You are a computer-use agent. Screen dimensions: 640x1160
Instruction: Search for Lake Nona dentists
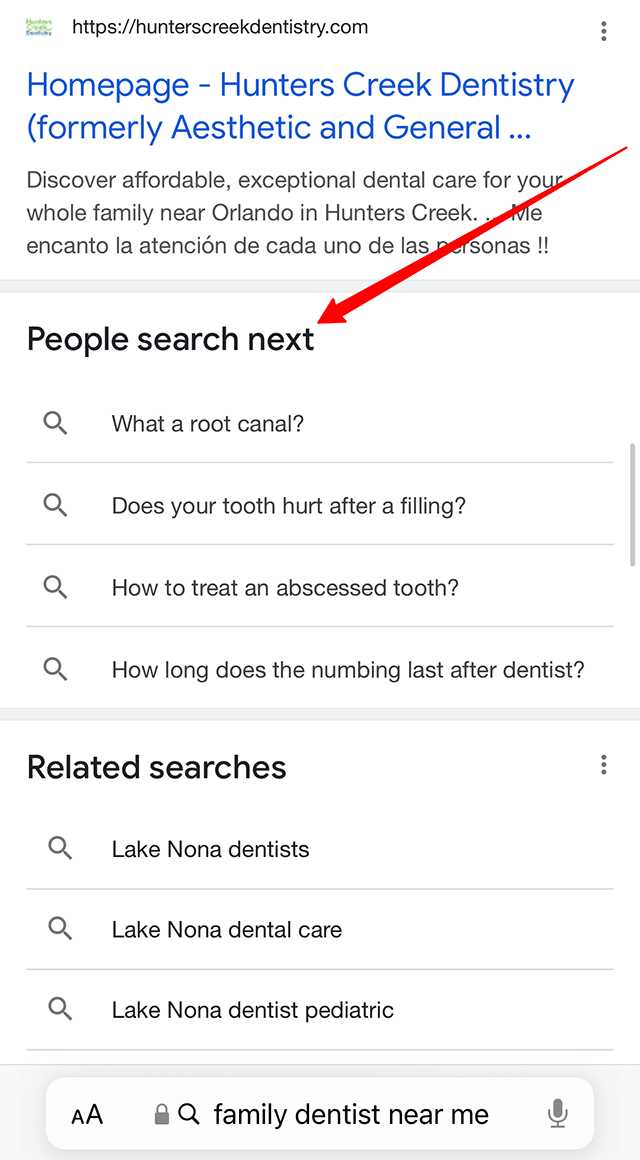[320, 849]
